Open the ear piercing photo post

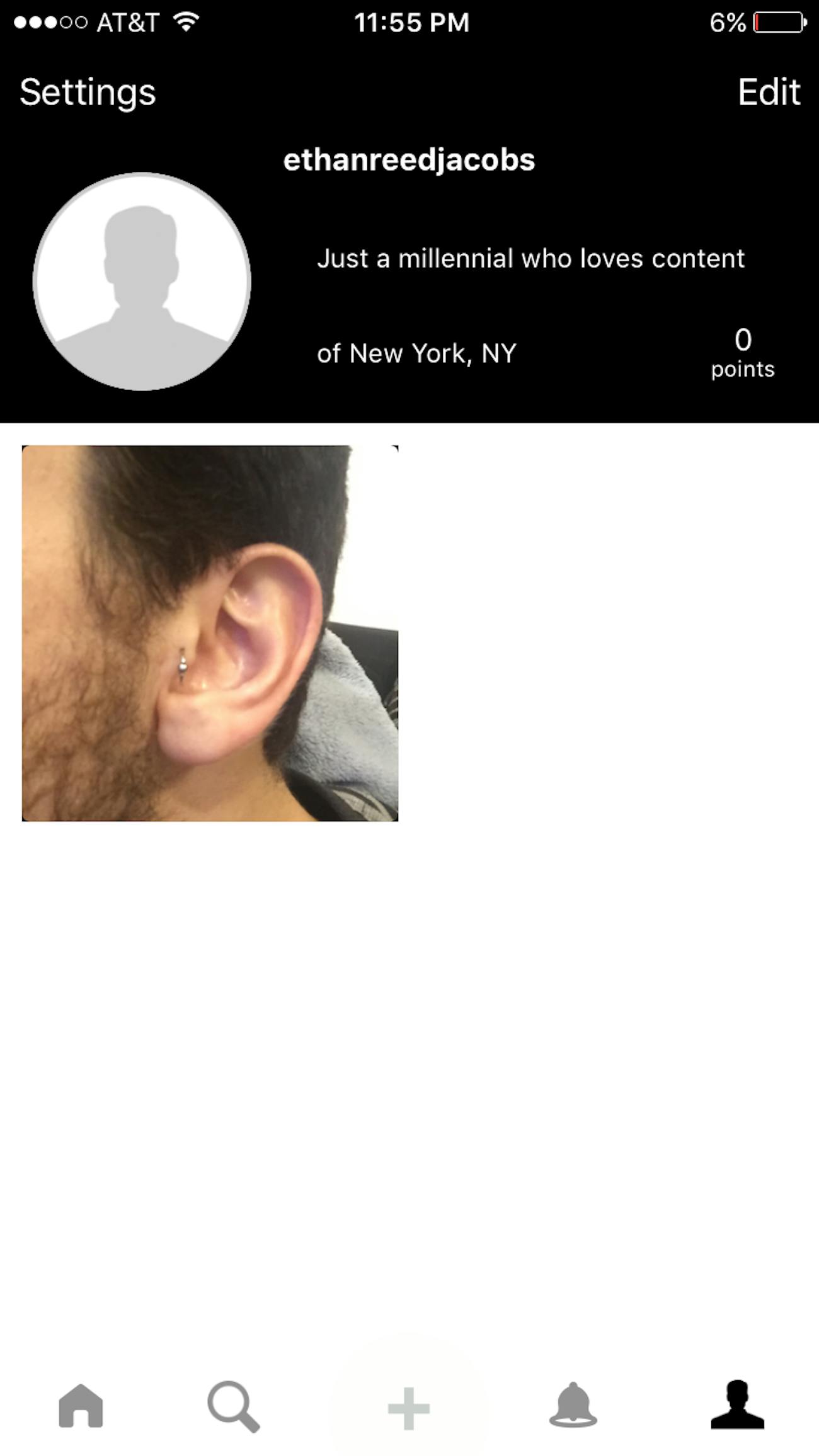[210, 633]
